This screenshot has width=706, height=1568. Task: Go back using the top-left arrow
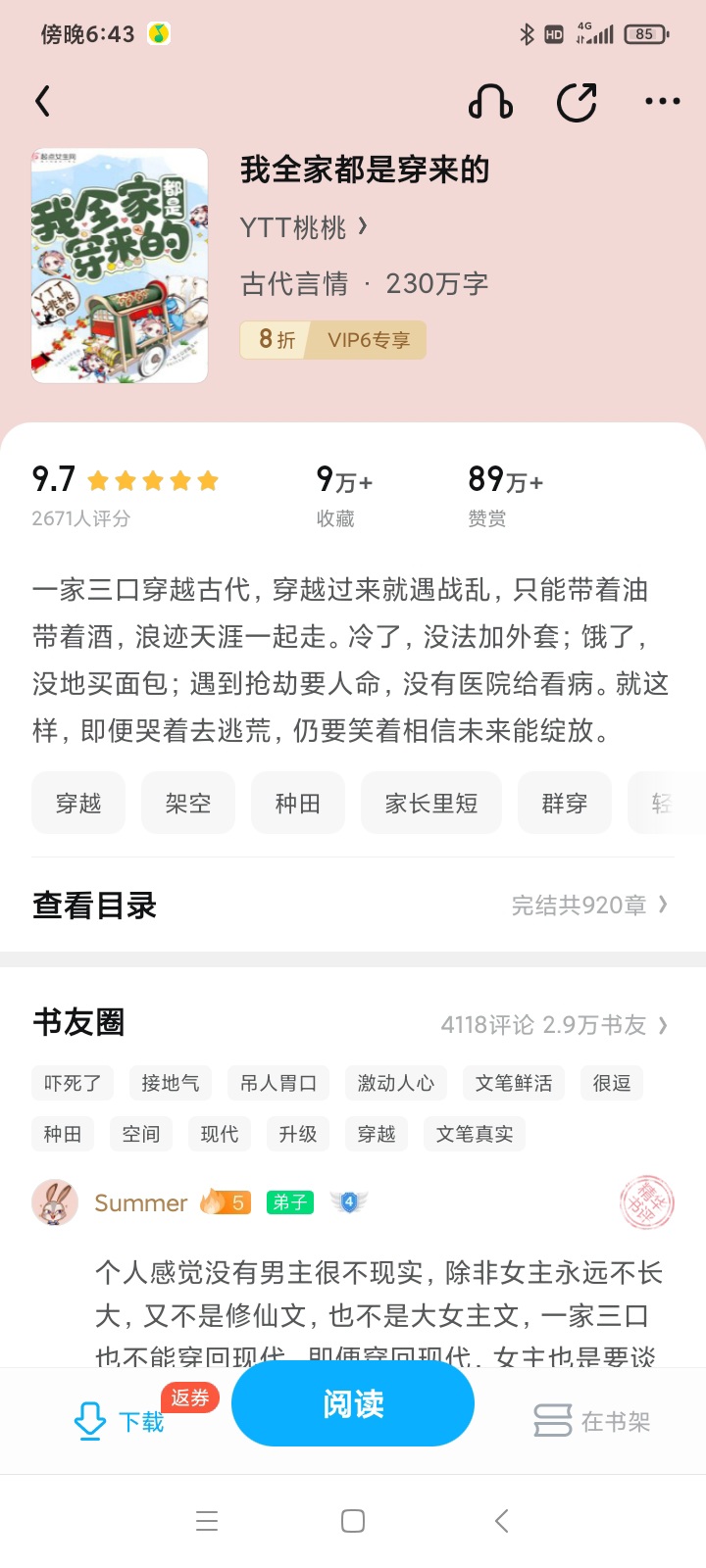coord(43,102)
